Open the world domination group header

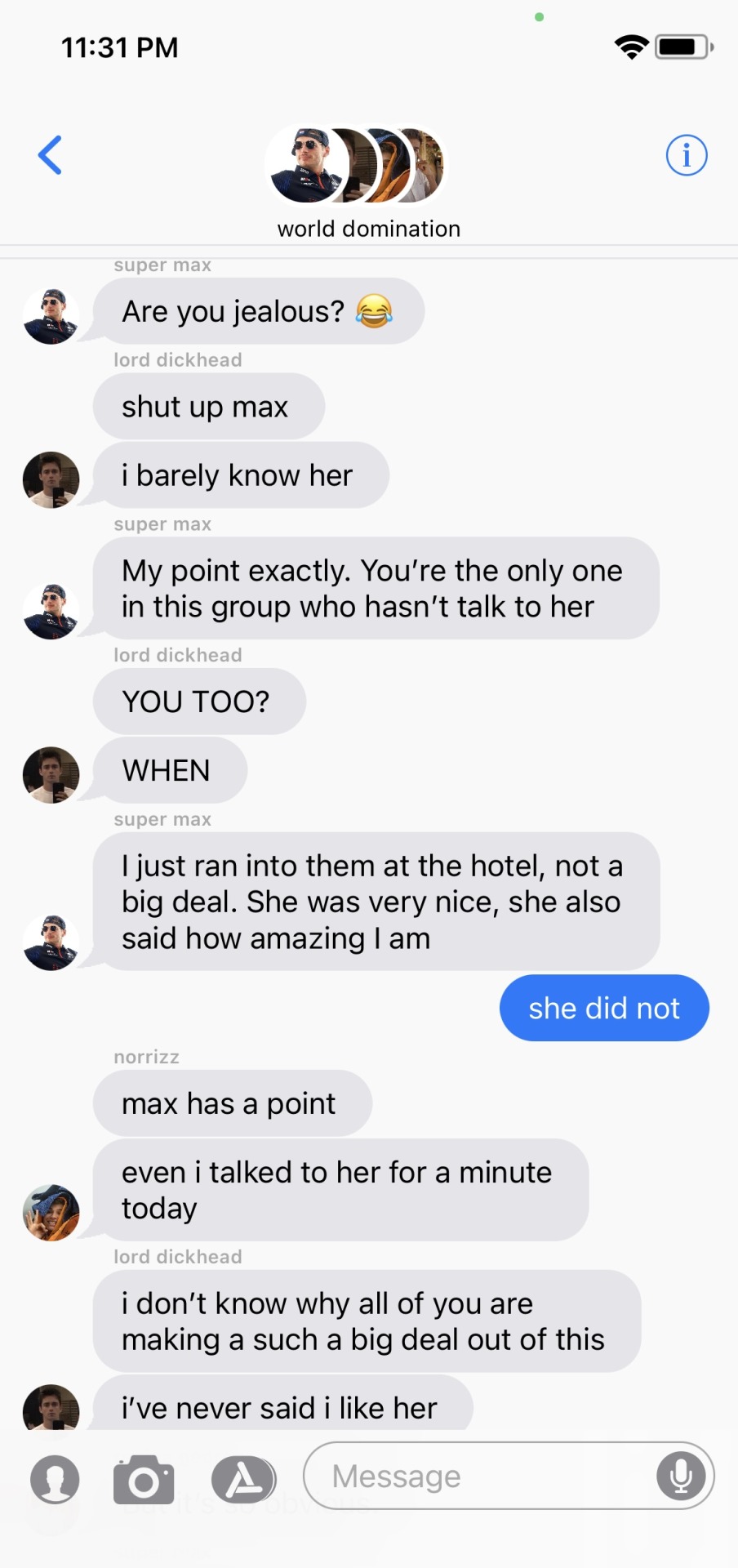367,181
